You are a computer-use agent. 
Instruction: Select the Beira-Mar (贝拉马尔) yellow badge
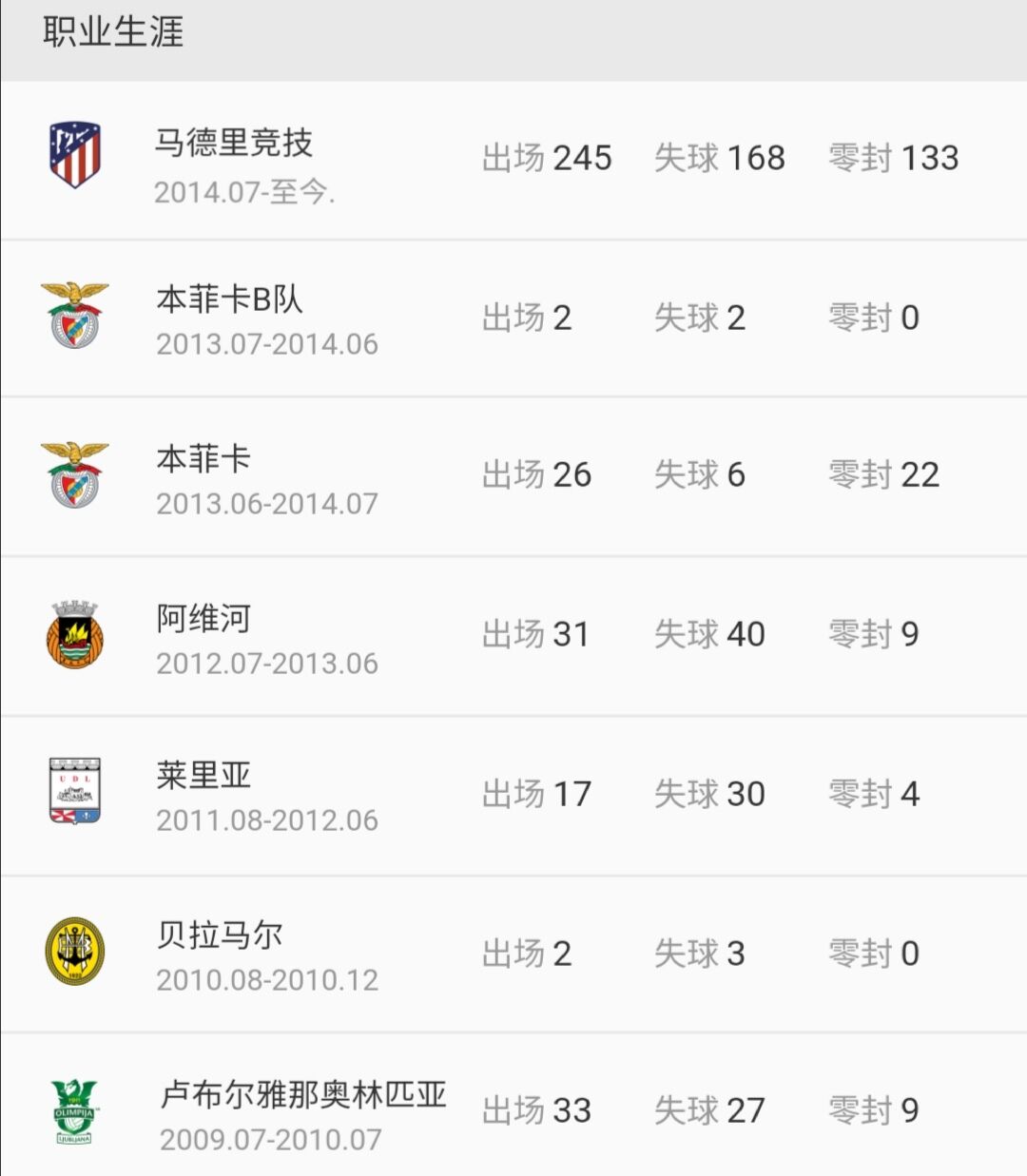tap(76, 950)
